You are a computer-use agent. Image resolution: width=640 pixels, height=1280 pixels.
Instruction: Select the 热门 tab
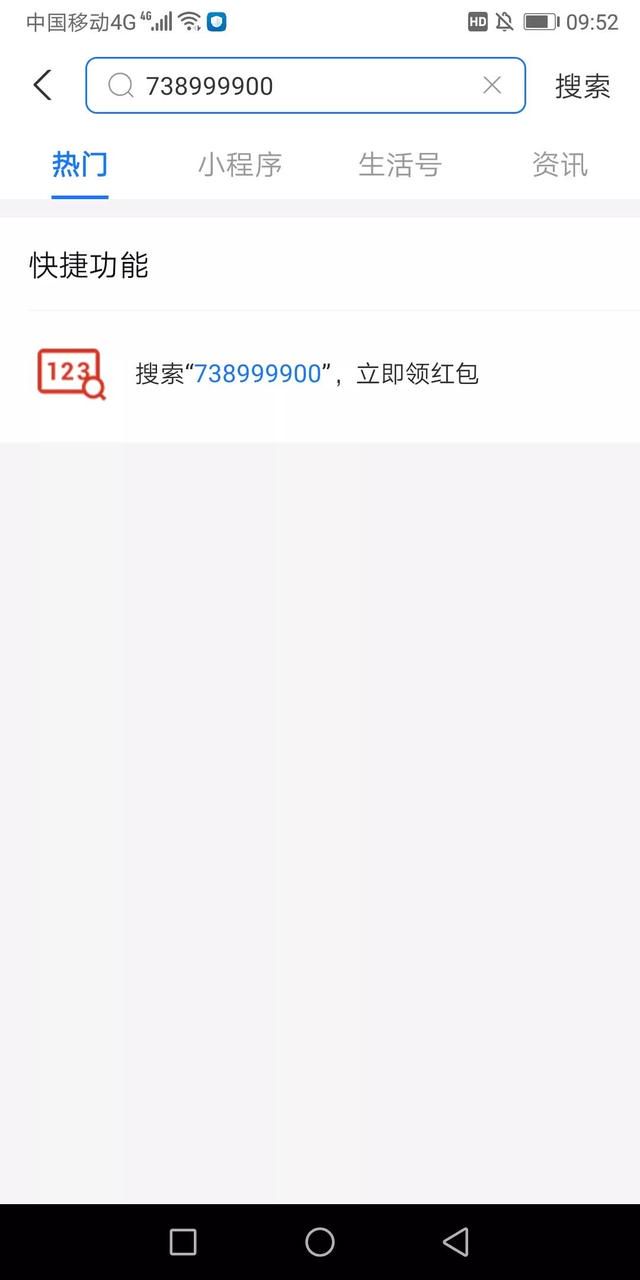(x=80, y=165)
